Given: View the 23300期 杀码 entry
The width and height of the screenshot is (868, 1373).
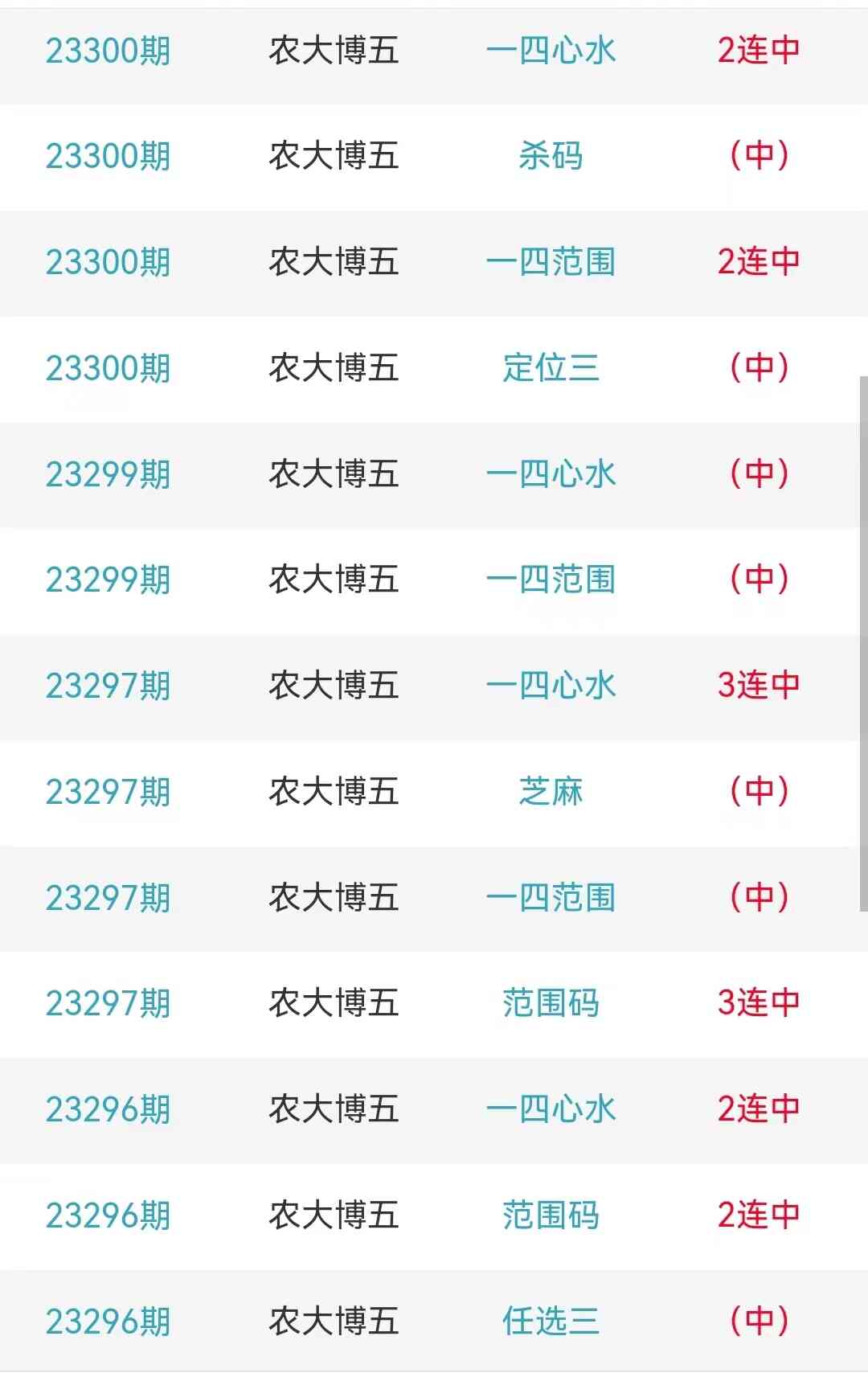Looking at the screenshot, I should [x=551, y=157].
